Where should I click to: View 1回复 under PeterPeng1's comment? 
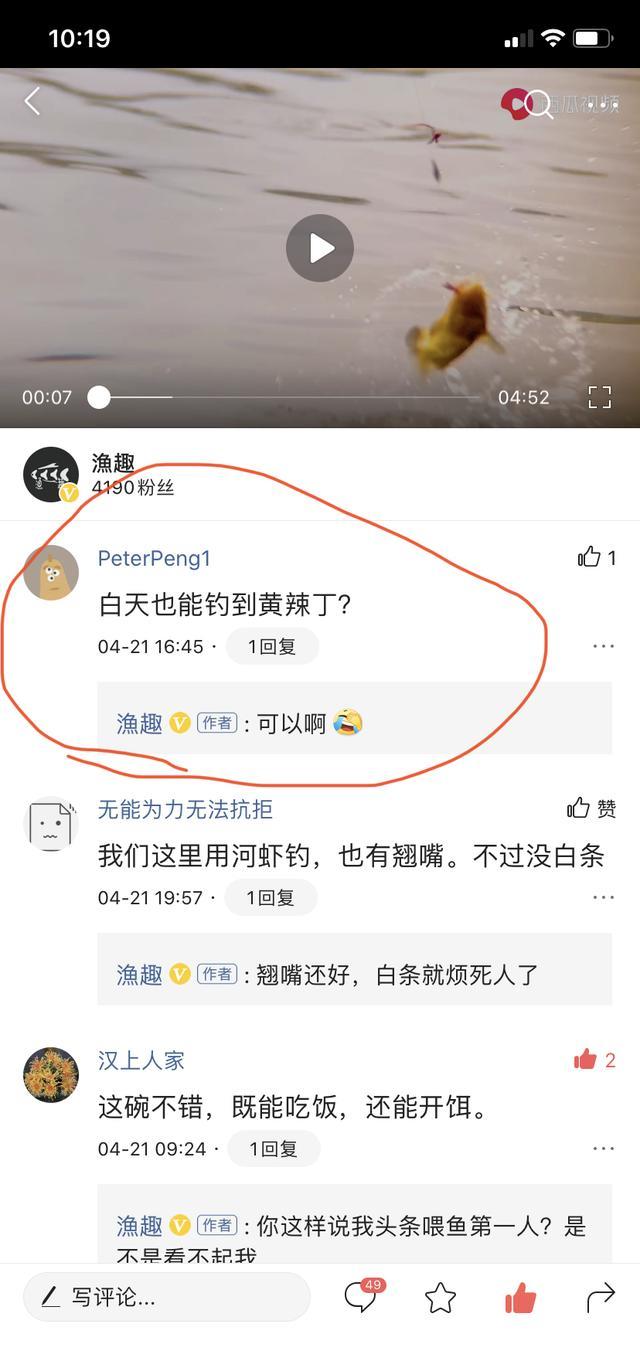pyautogui.click(x=272, y=646)
